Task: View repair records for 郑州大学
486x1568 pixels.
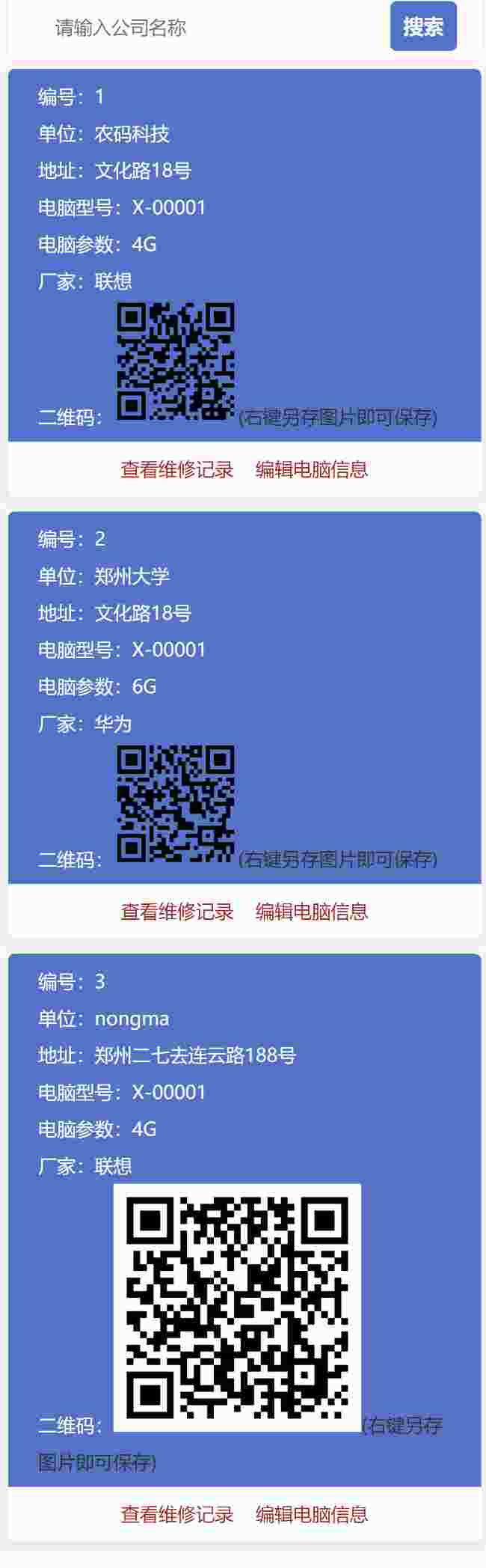Action: click(177, 912)
